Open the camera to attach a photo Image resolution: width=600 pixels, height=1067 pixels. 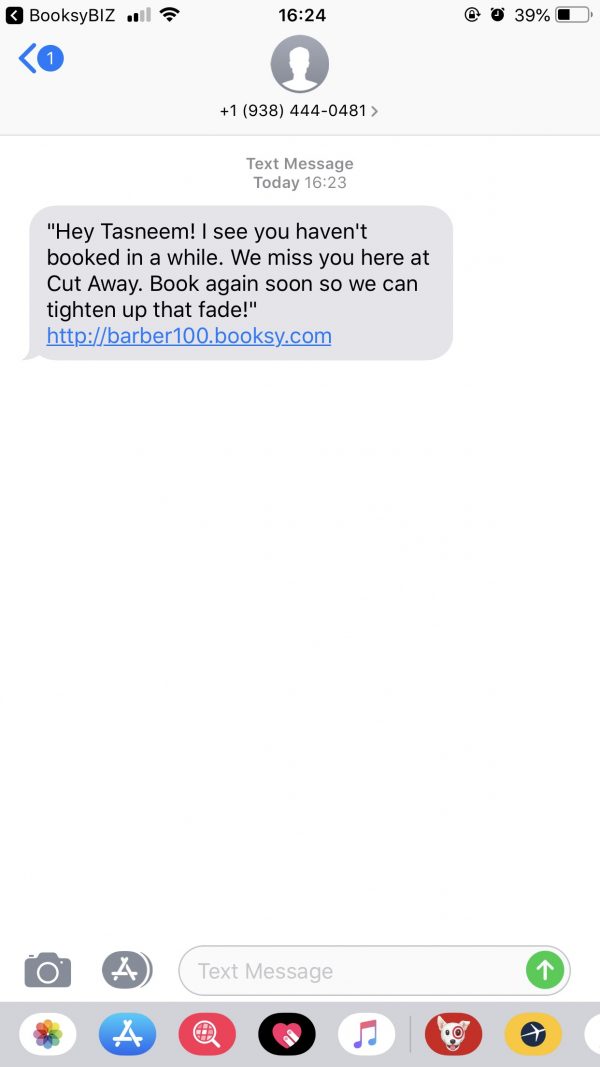point(48,970)
